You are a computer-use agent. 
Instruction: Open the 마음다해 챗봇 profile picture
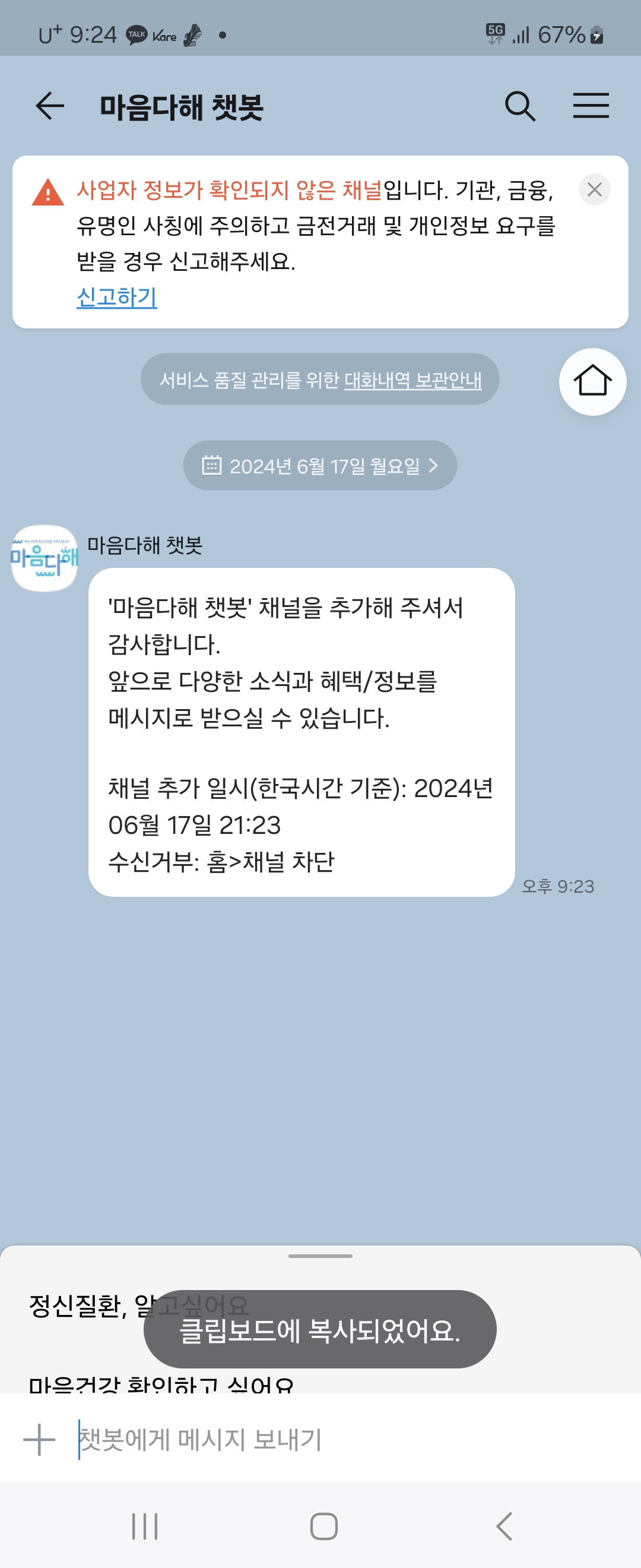(45, 558)
